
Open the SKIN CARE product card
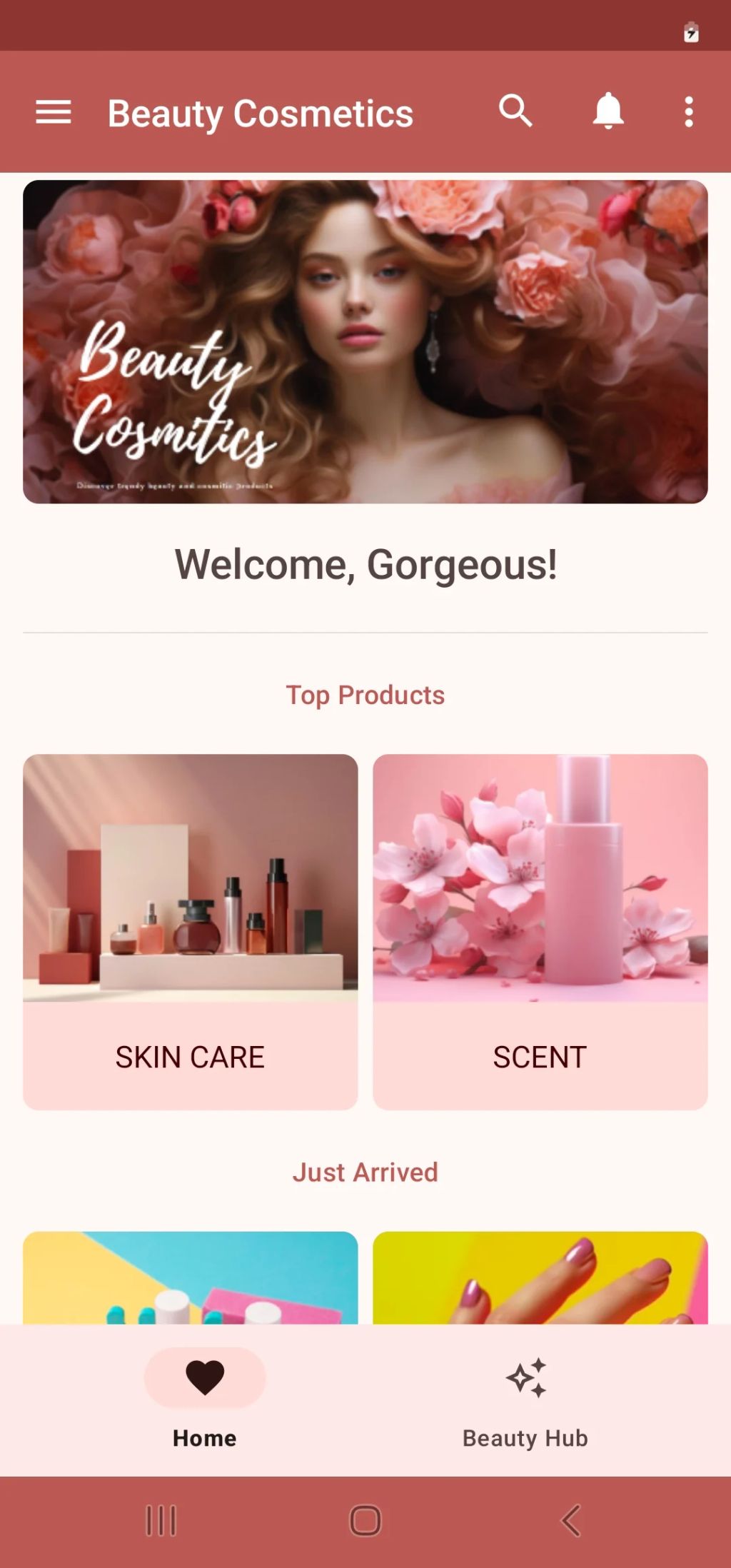point(190,931)
